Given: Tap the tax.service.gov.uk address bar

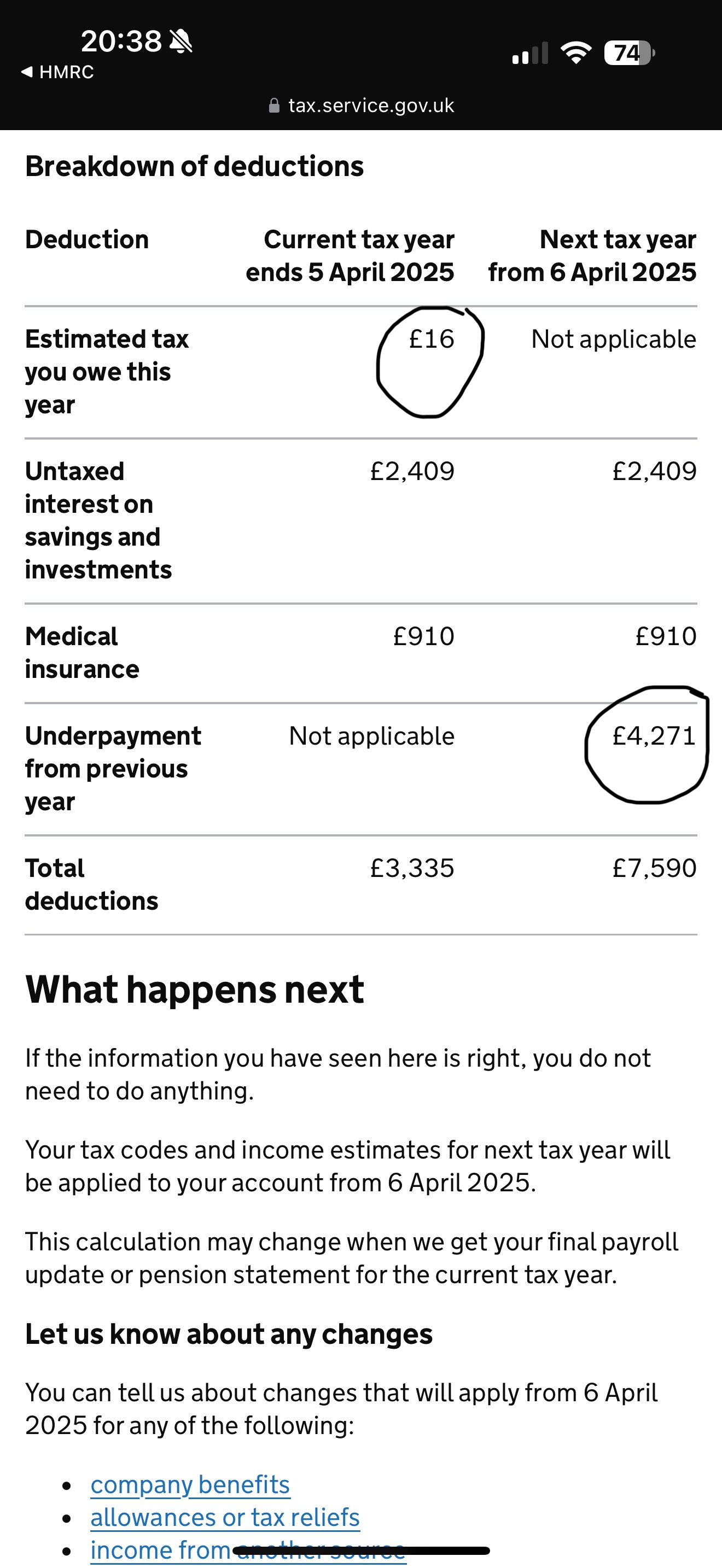Looking at the screenshot, I should 361,106.
